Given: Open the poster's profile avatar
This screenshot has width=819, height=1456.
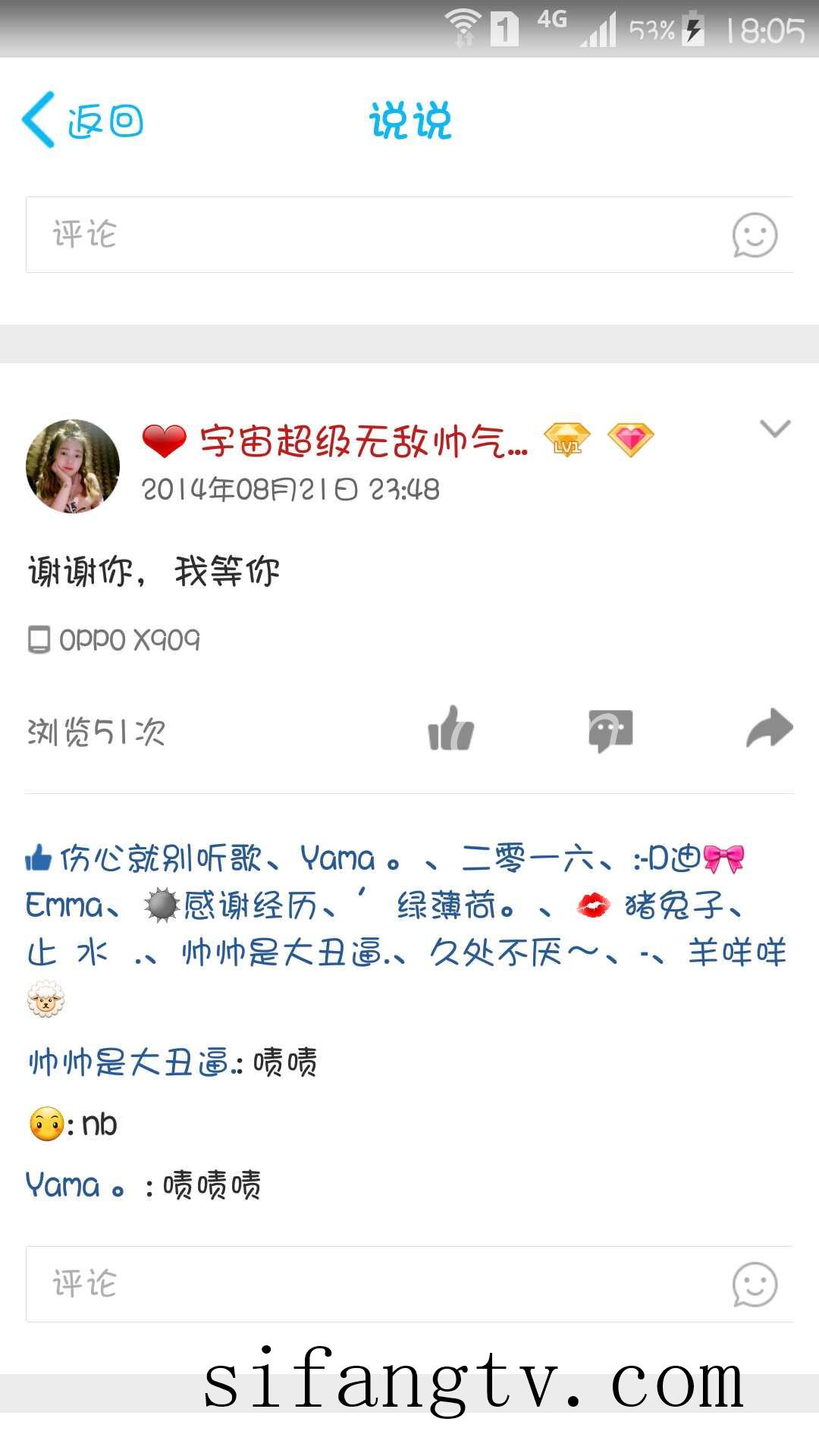Looking at the screenshot, I should point(73,466).
